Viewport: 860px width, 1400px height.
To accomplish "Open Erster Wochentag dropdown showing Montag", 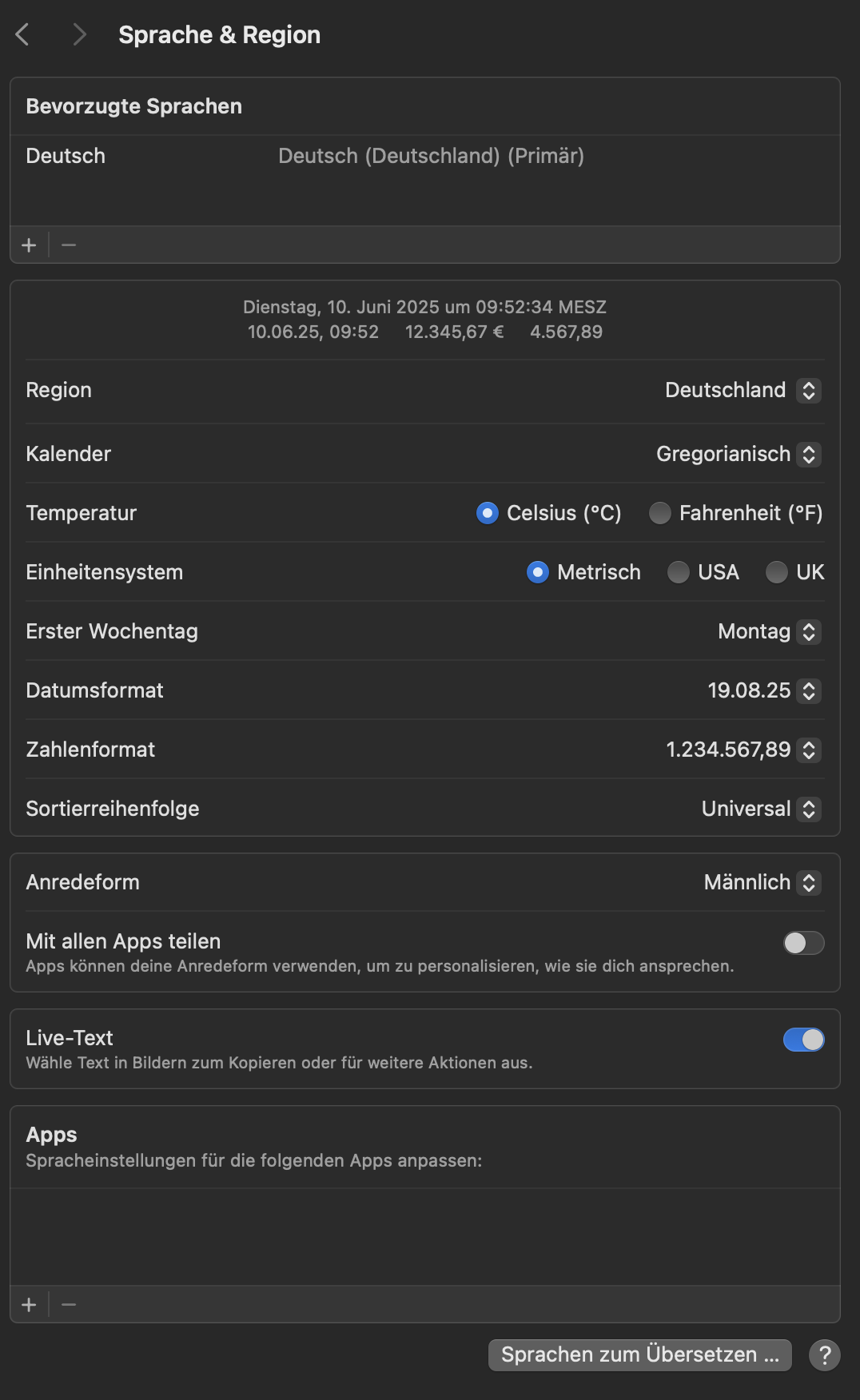I will point(769,631).
